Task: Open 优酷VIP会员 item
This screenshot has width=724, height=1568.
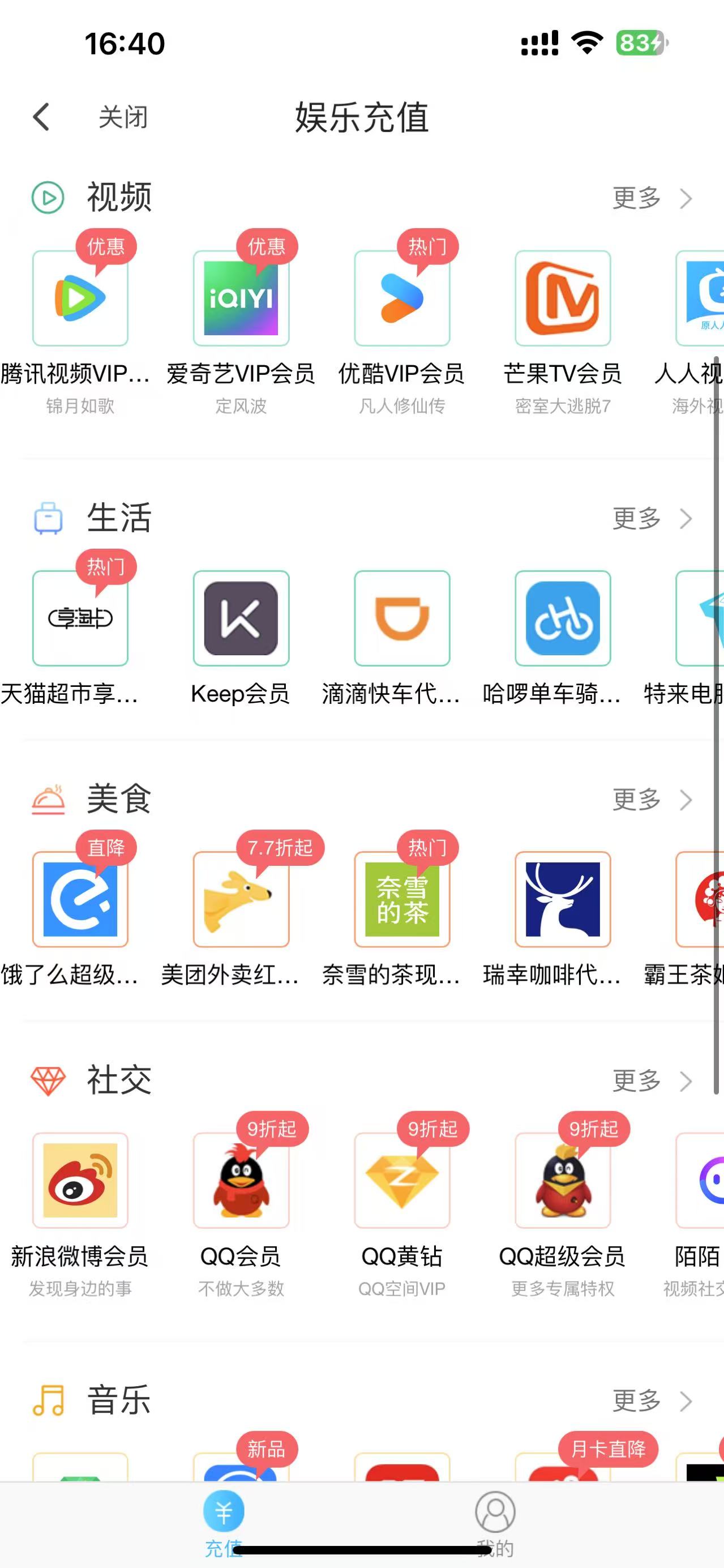Action: click(x=401, y=298)
